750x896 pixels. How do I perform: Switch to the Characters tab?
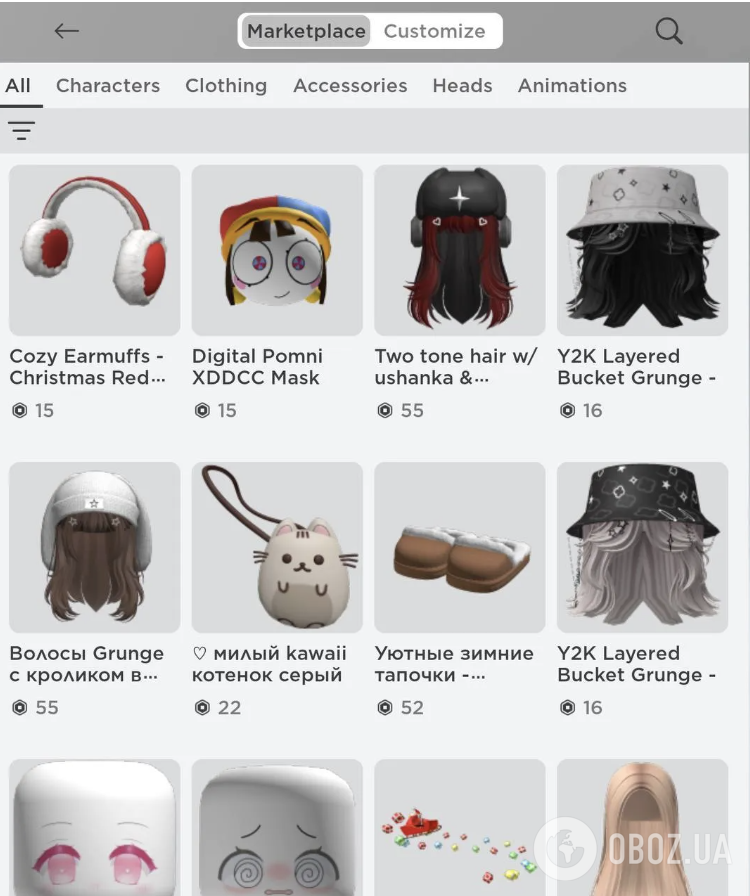[108, 86]
